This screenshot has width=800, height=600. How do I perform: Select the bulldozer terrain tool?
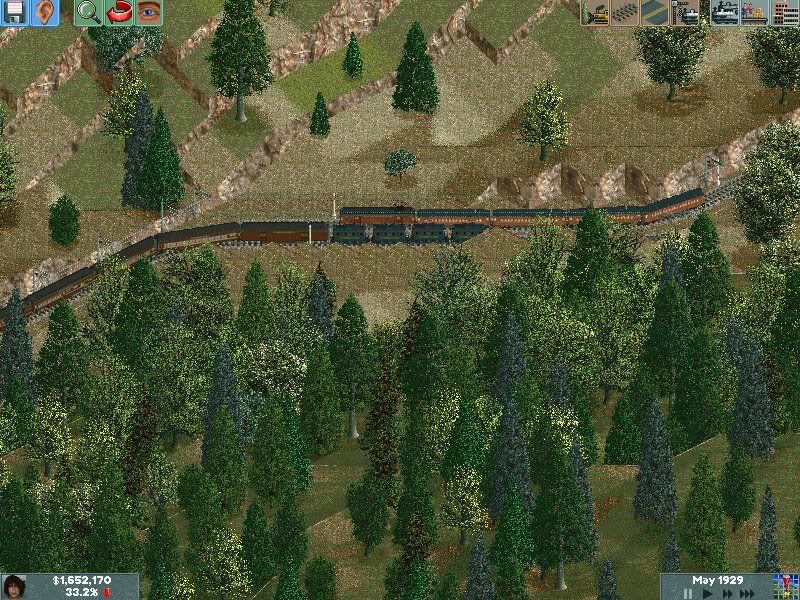597,13
